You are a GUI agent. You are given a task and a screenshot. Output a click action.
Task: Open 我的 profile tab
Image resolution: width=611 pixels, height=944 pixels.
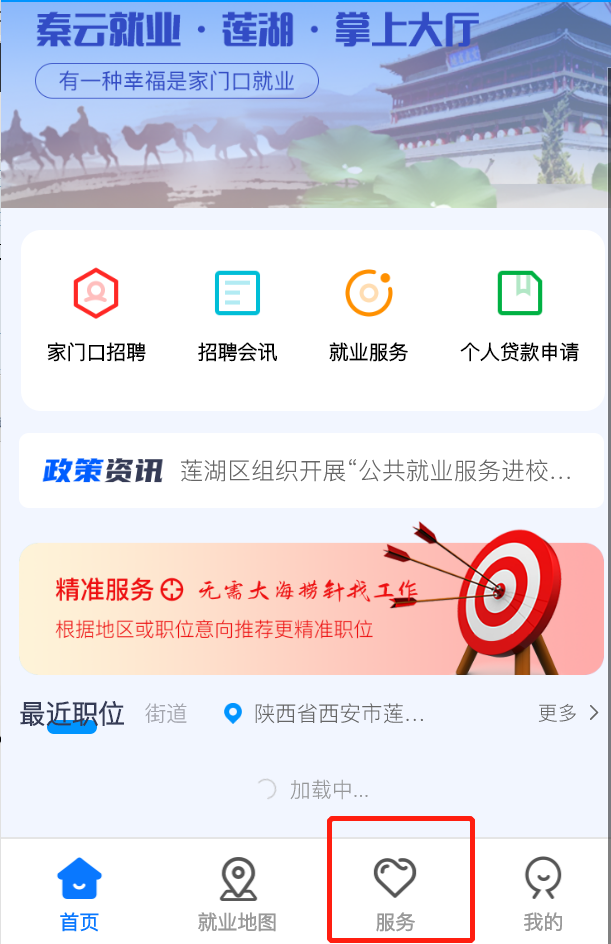pos(543,893)
